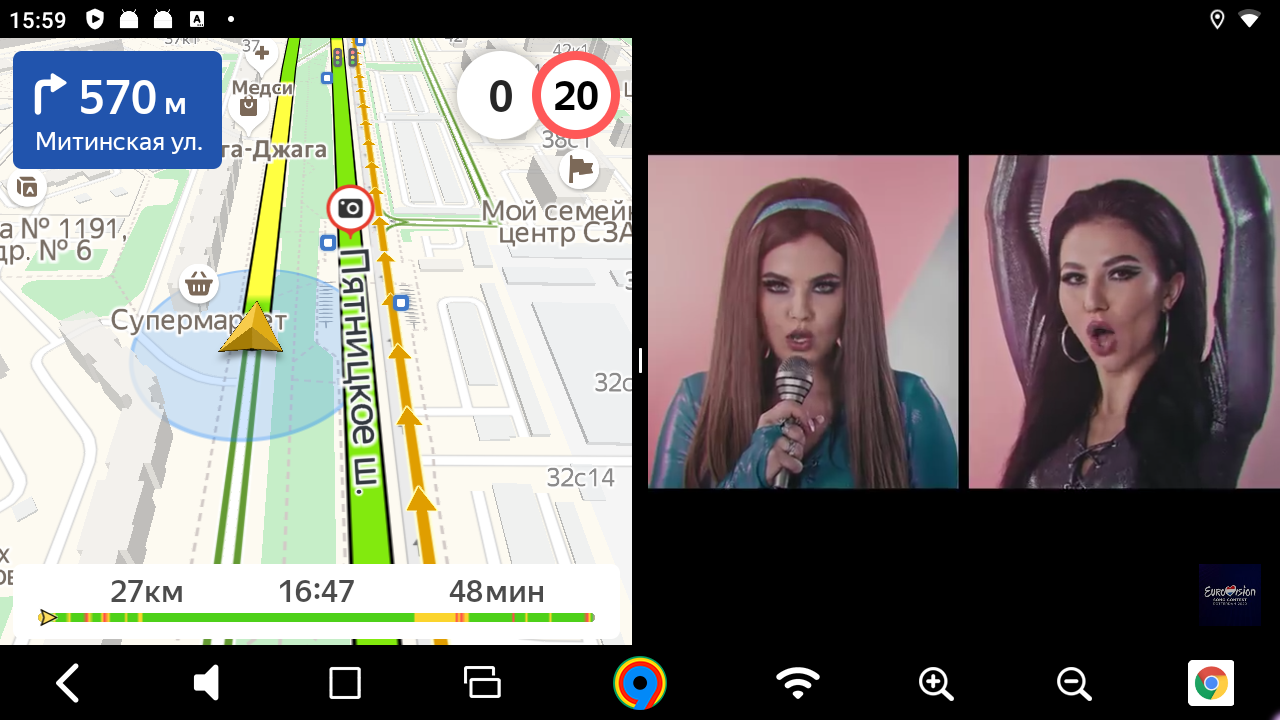Open the Супермаркет basket marker
This screenshot has width=1280, height=720.
199,285
